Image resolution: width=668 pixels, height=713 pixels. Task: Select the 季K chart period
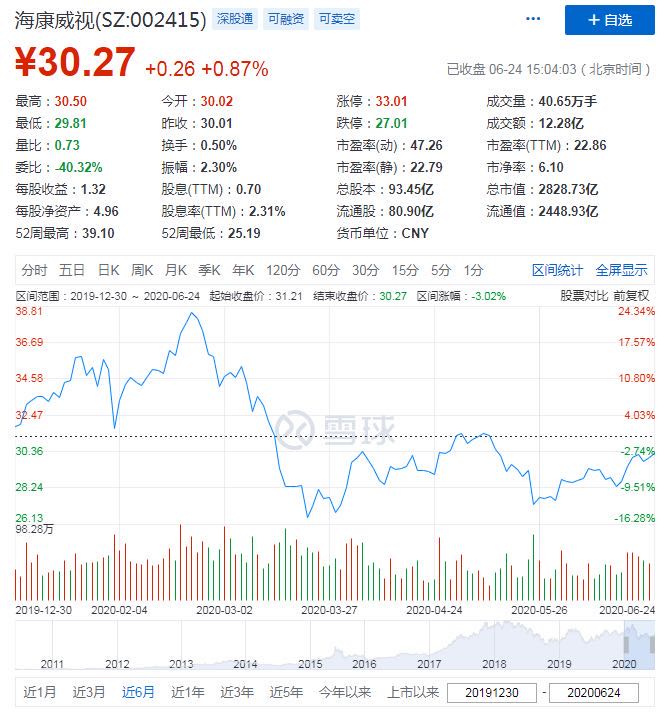point(209,270)
